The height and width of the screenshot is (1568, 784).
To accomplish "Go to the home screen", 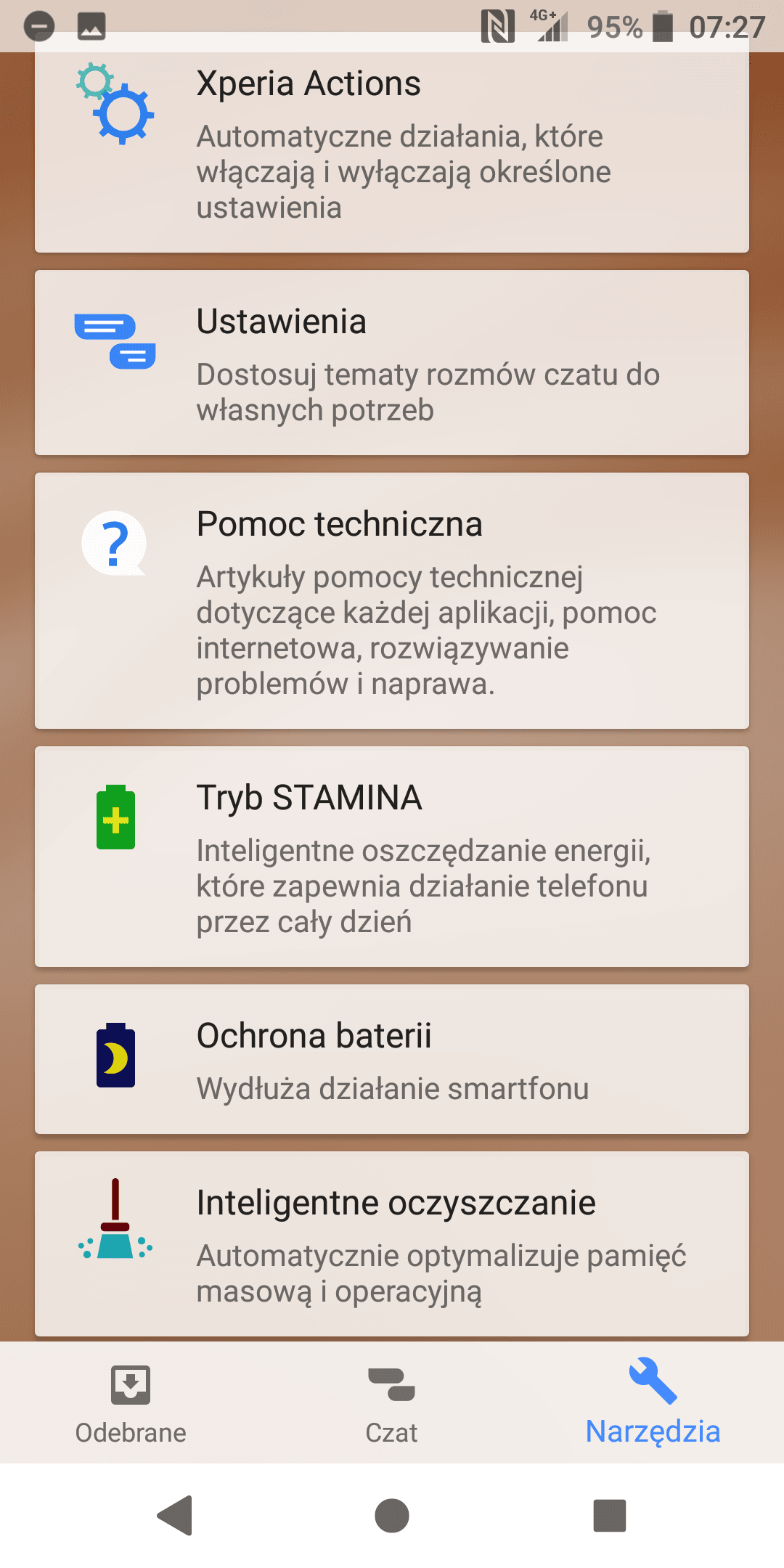I will (x=392, y=1516).
